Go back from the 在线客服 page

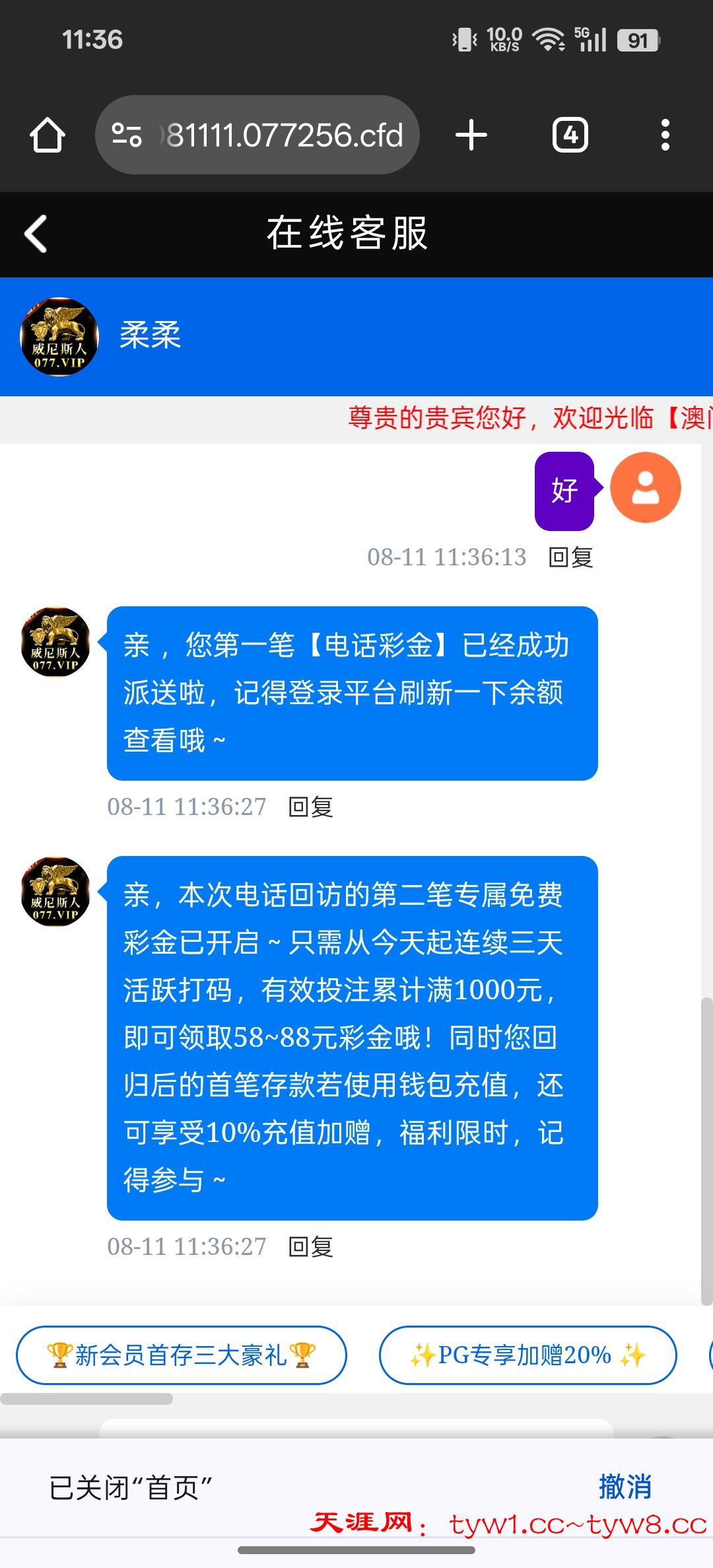(36, 234)
